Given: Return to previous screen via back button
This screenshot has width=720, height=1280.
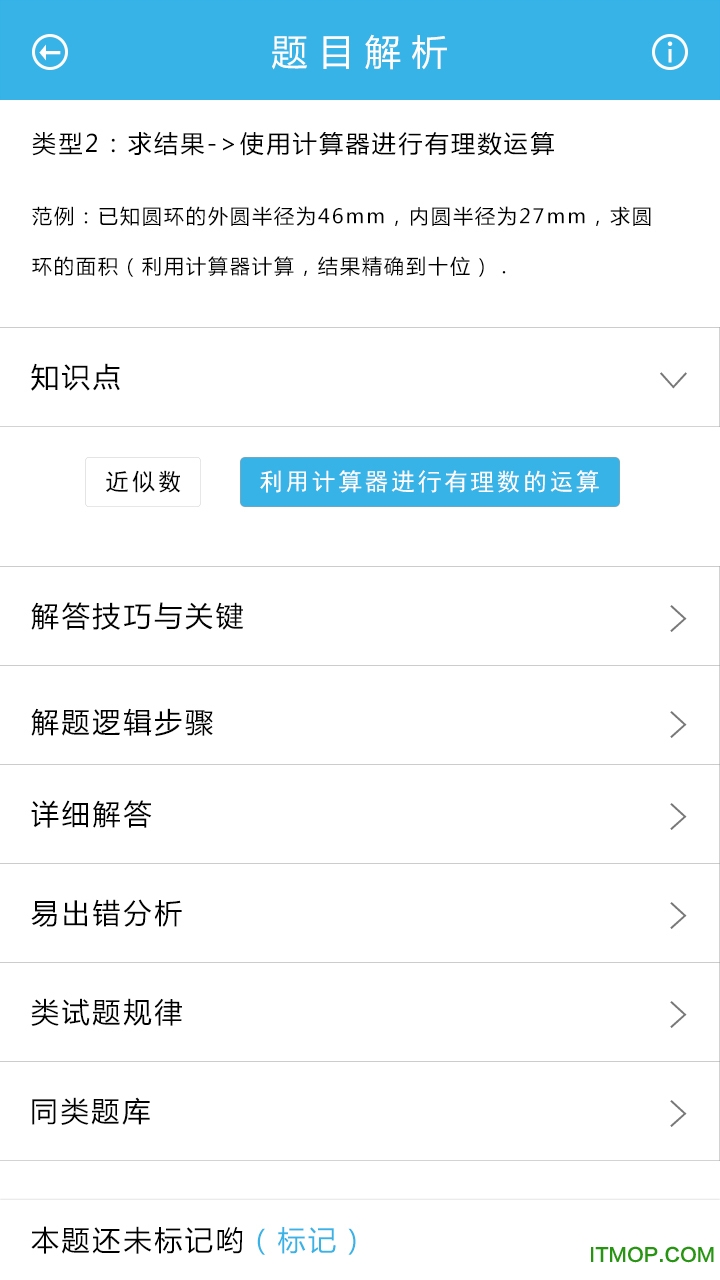Looking at the screenshot, I should point(49,51).
